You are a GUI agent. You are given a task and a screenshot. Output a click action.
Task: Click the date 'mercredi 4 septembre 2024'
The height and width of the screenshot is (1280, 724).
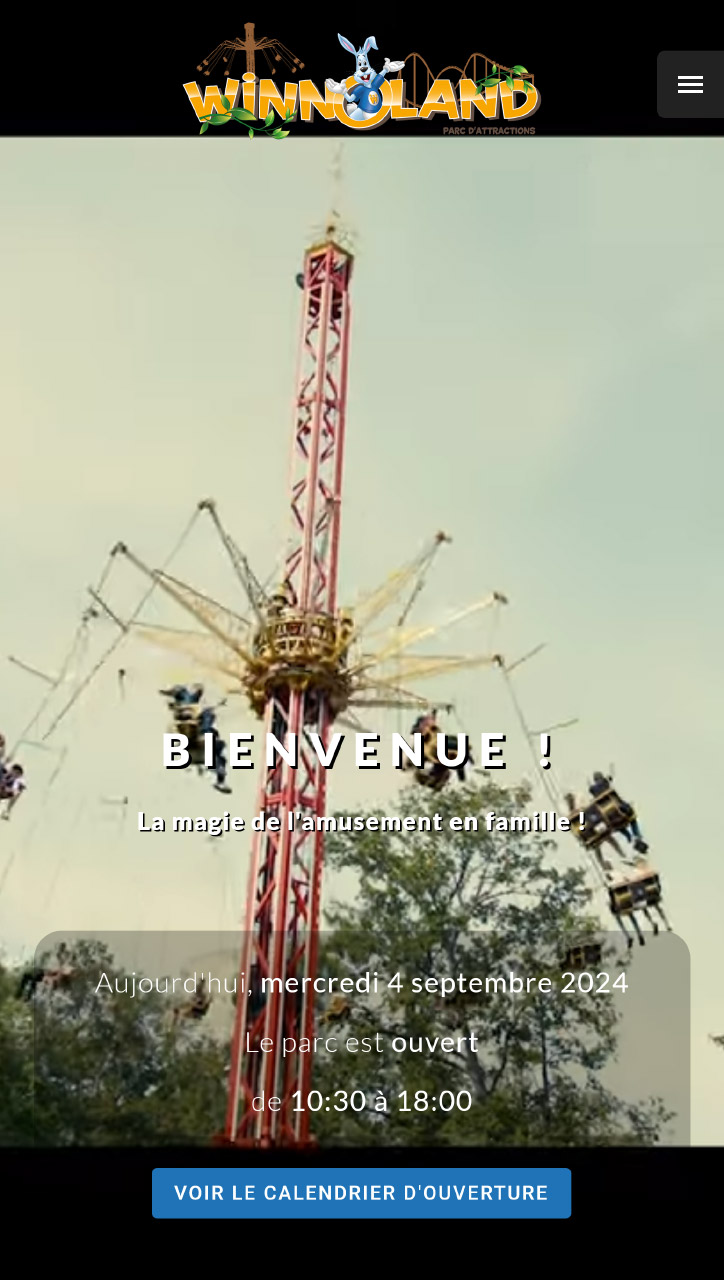pos(443,983)
